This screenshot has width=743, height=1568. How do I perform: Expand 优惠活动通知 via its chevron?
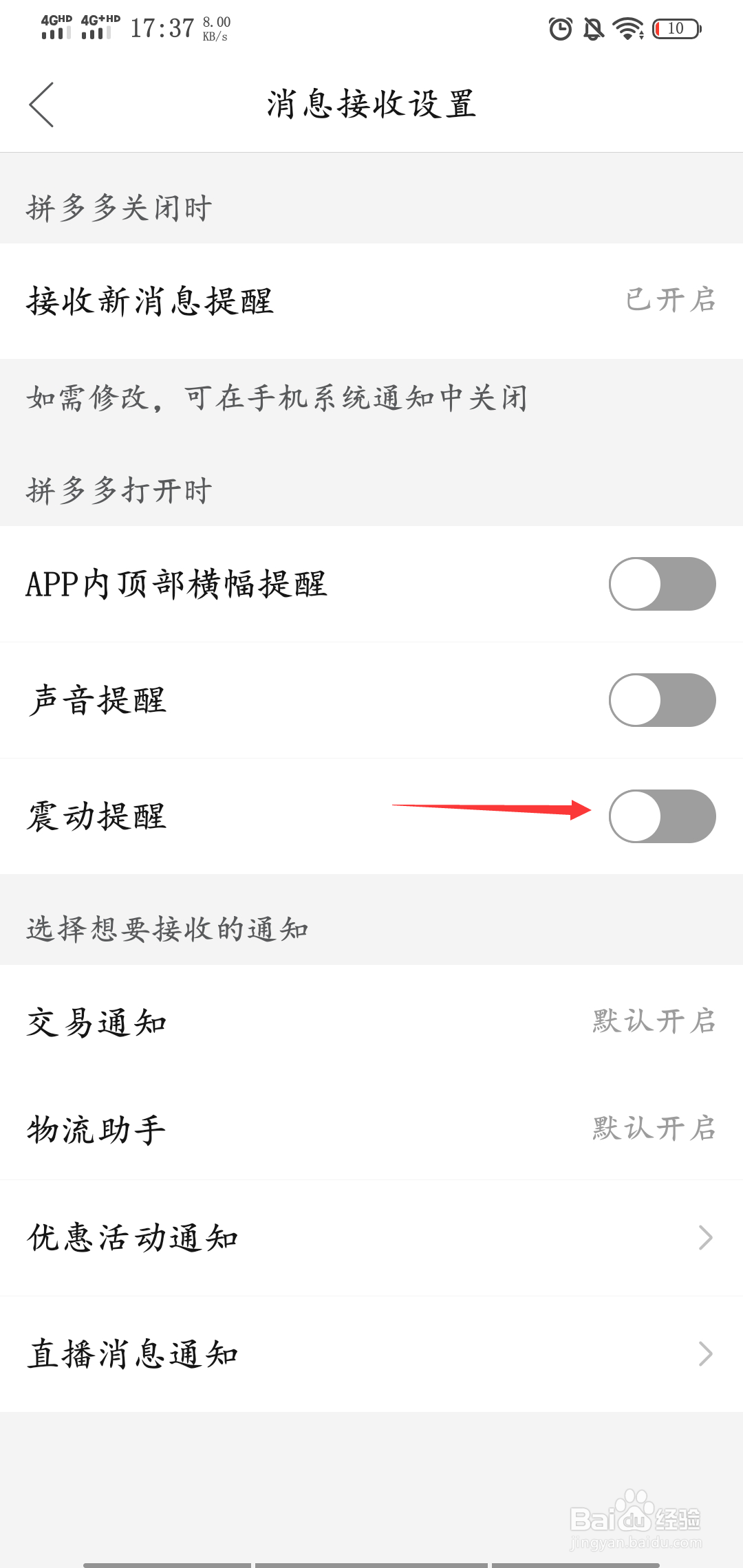pos(705,1238)
